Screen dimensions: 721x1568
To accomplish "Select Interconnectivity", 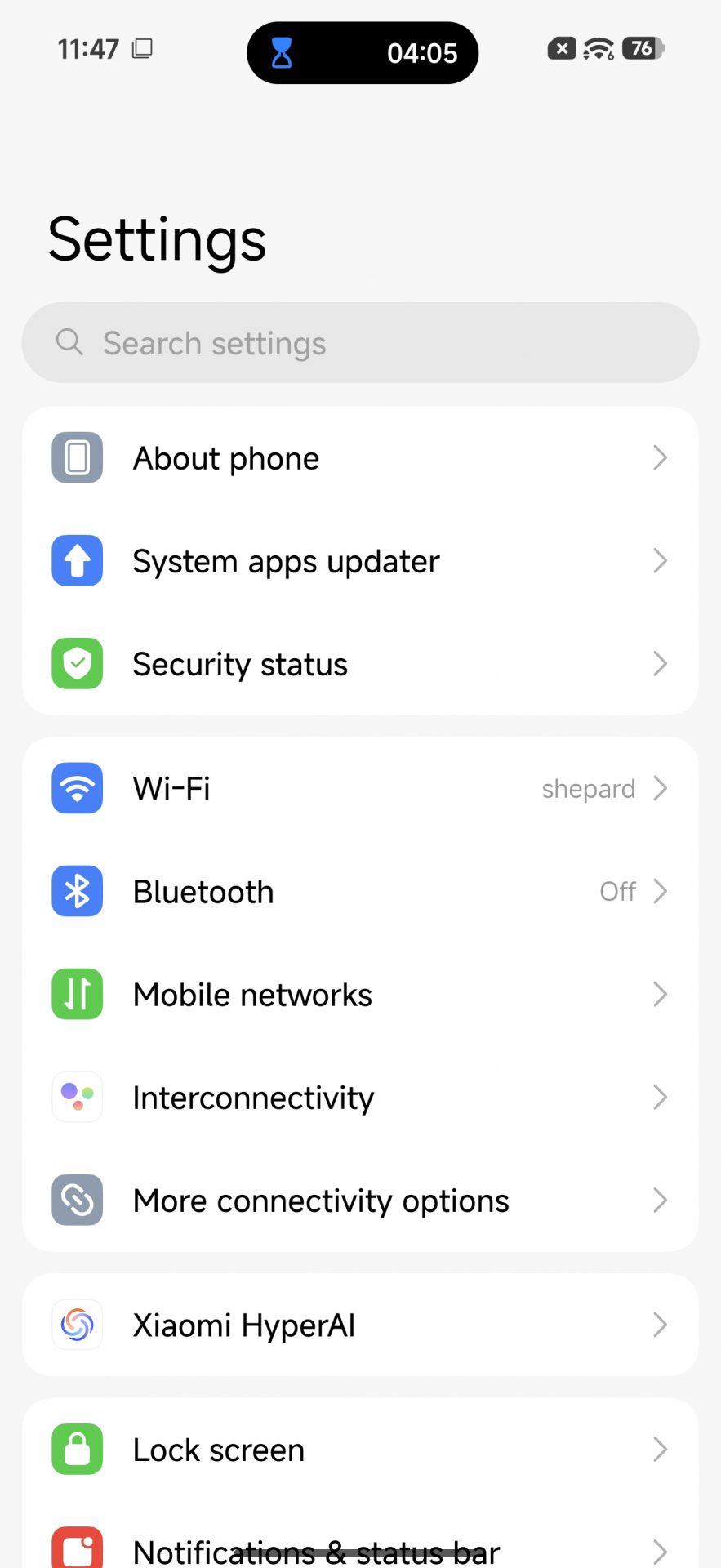I will click(x=359, y=1098).
